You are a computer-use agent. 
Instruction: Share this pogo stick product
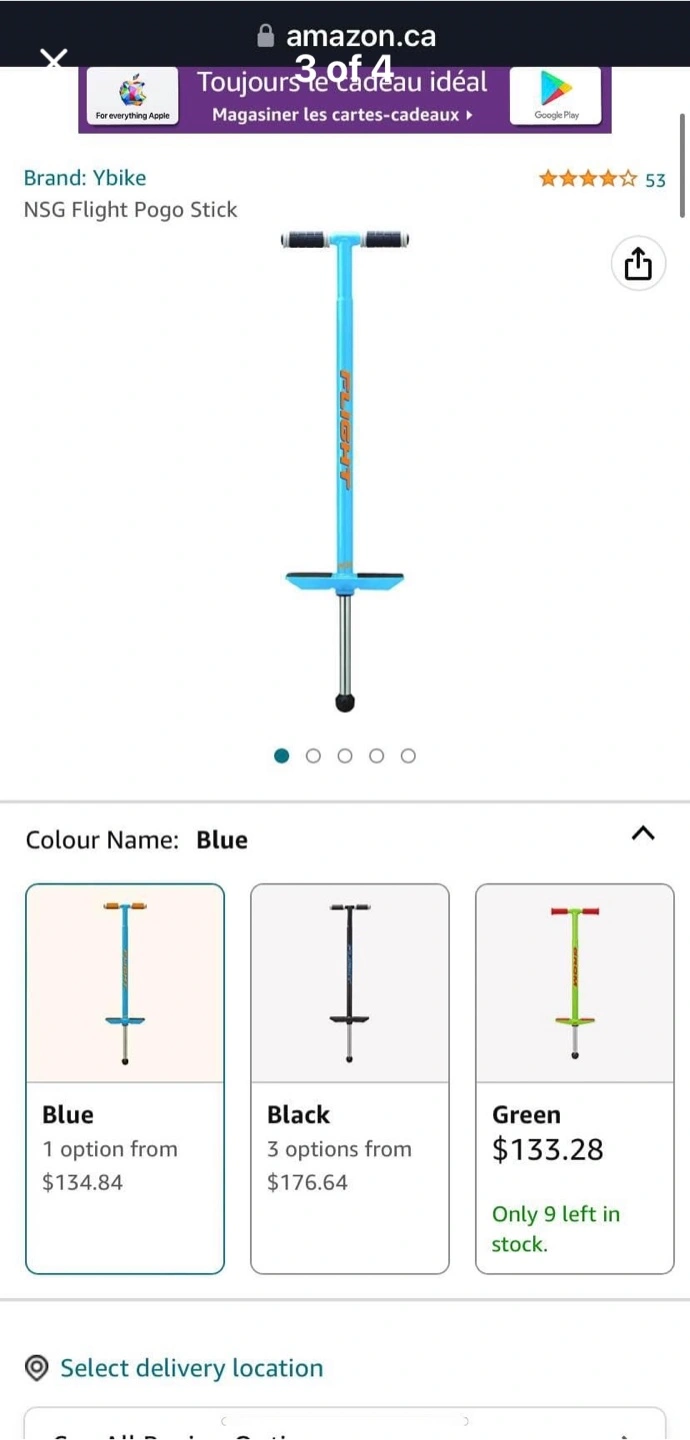tap(638, 264)
